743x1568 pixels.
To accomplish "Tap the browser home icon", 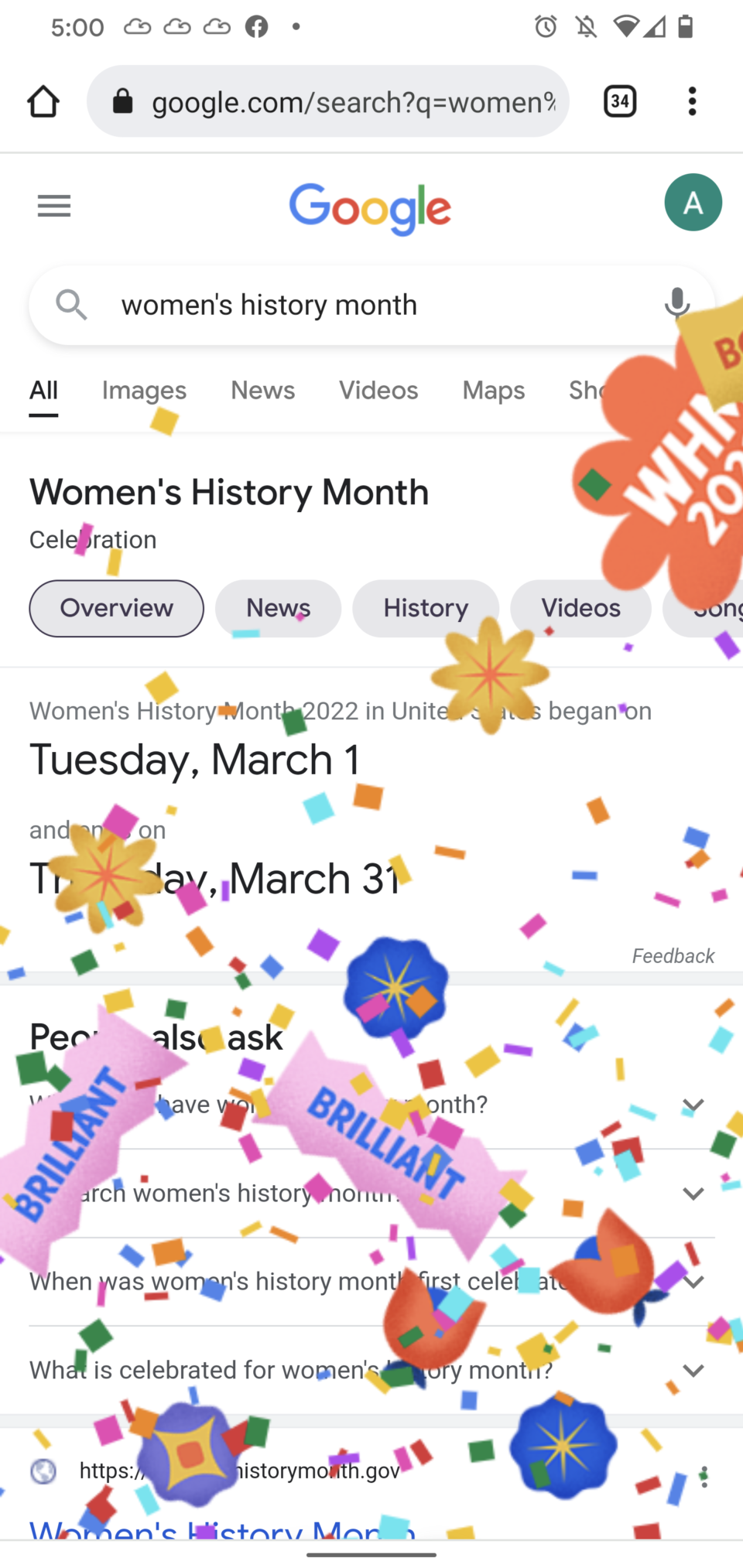I will pos(43,101).
